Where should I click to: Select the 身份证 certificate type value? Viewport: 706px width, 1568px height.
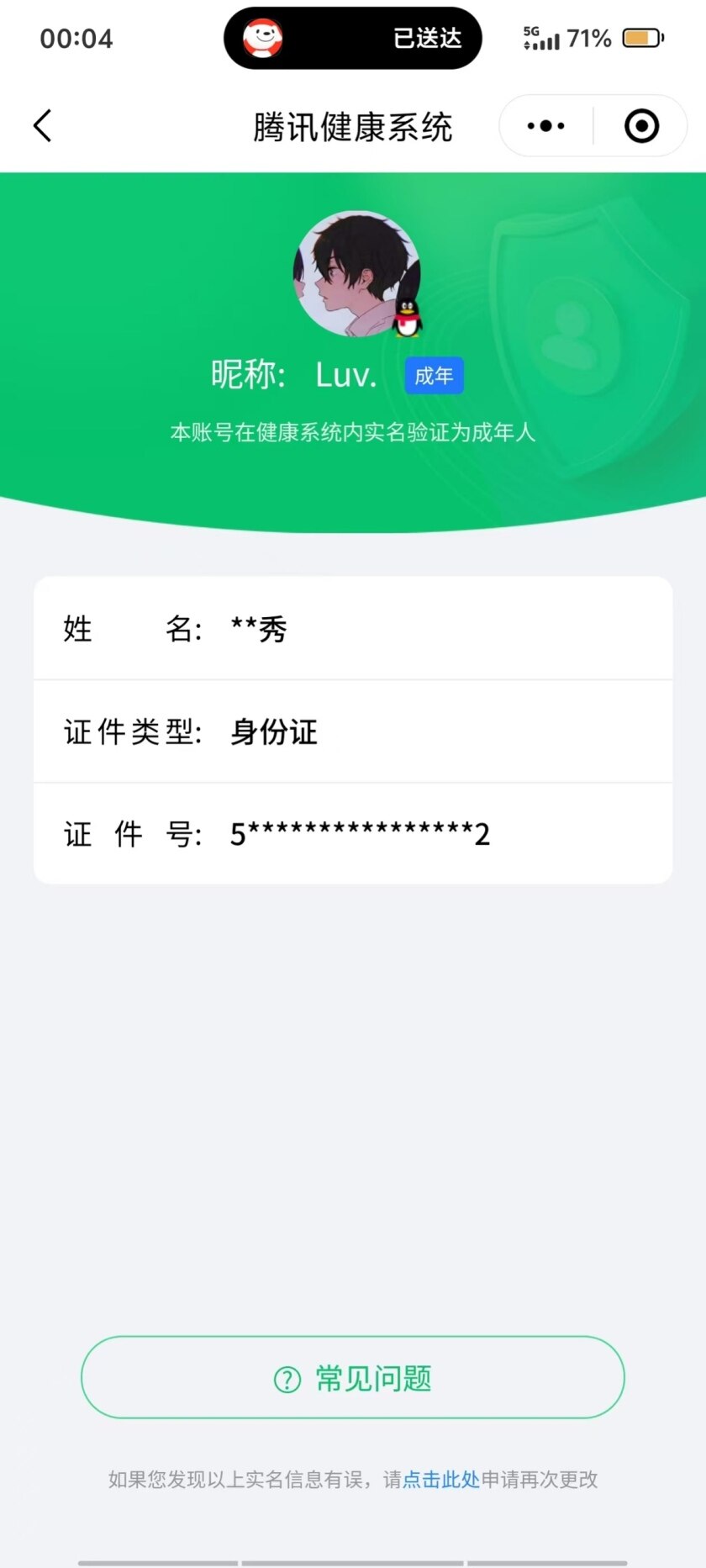[x=273, y=731]
